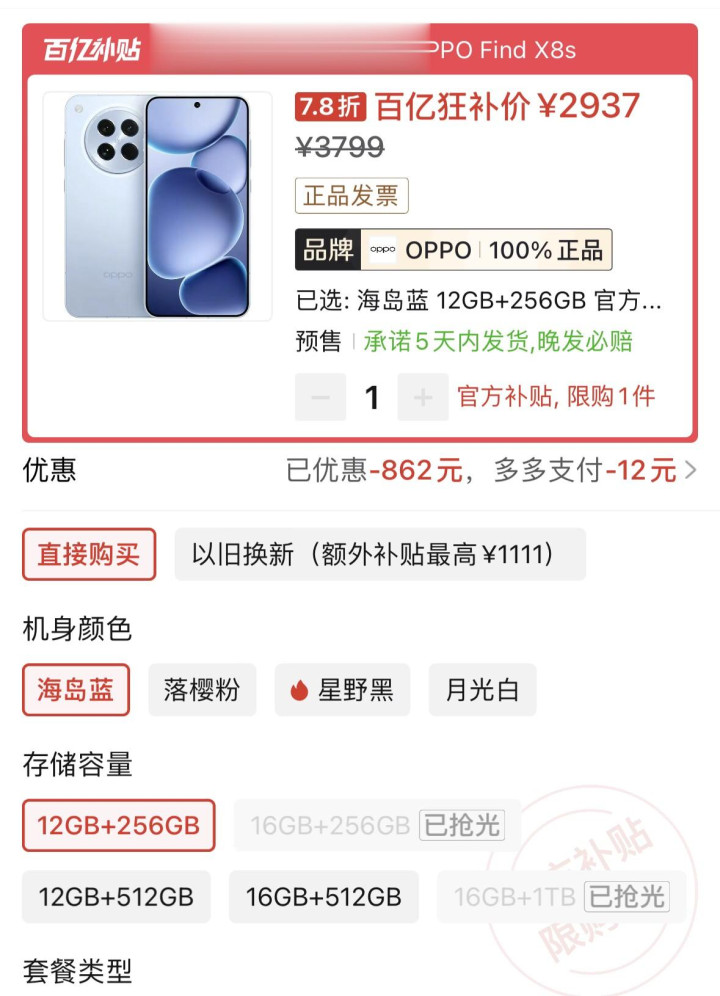Select the 海岛蓝 color option
The width and height of the screenshot is (720, 996).
coord(76,690)
